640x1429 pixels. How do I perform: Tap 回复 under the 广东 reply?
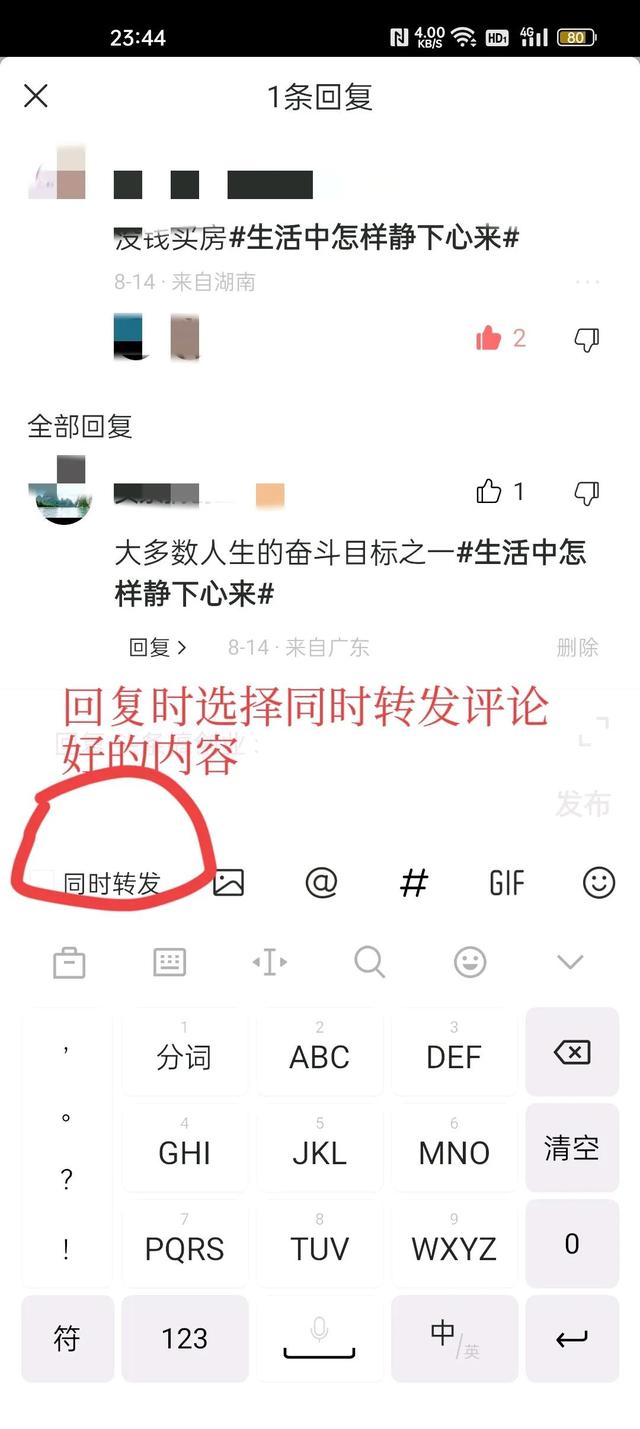click(x=157, y=647)
